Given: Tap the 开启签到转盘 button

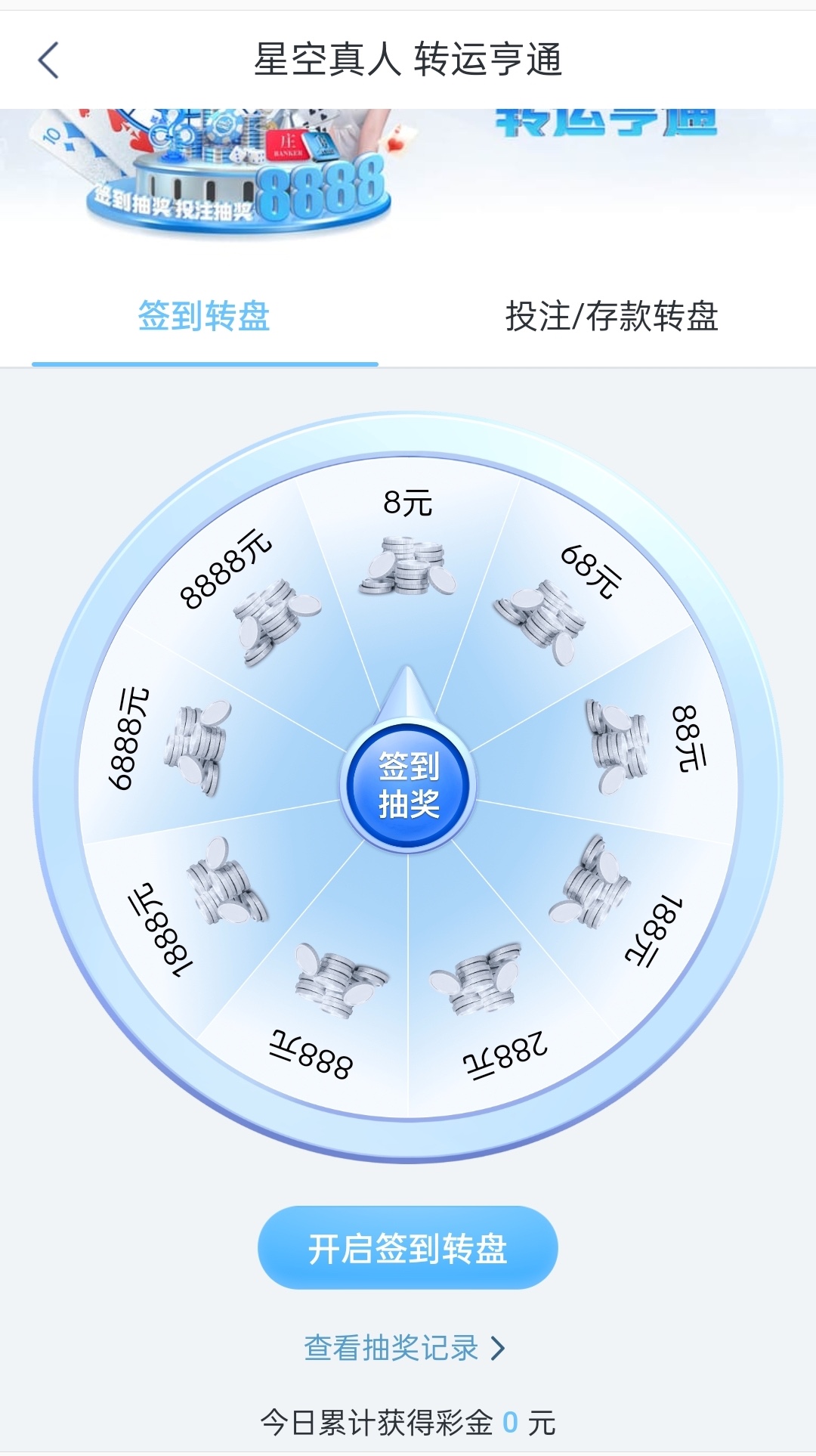Looking at the screenshot, I should [x=408, y=1248].
